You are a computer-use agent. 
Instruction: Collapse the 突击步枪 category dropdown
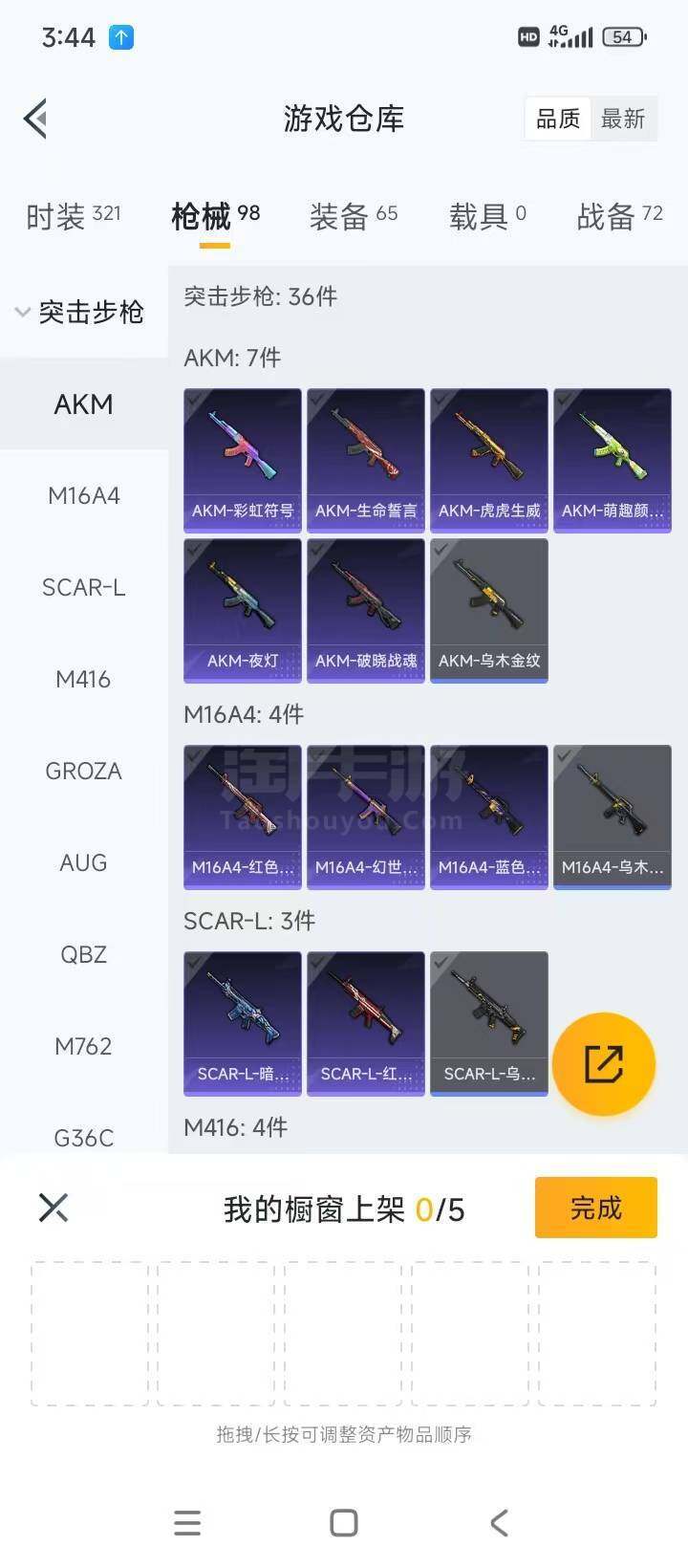tap(79, 312)
